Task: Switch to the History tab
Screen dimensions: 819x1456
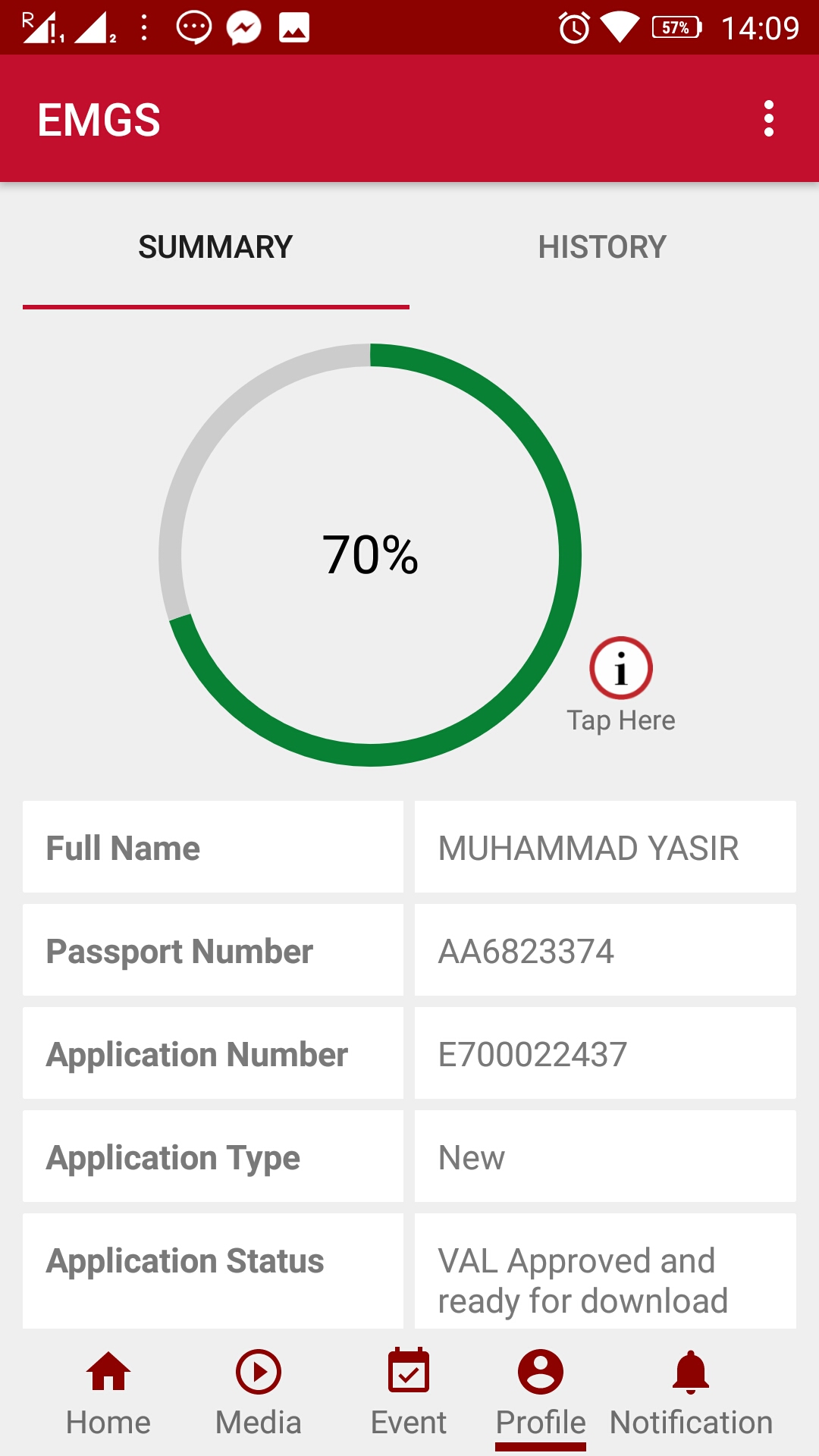Action: pyautogui.click(x=602, y=247)
